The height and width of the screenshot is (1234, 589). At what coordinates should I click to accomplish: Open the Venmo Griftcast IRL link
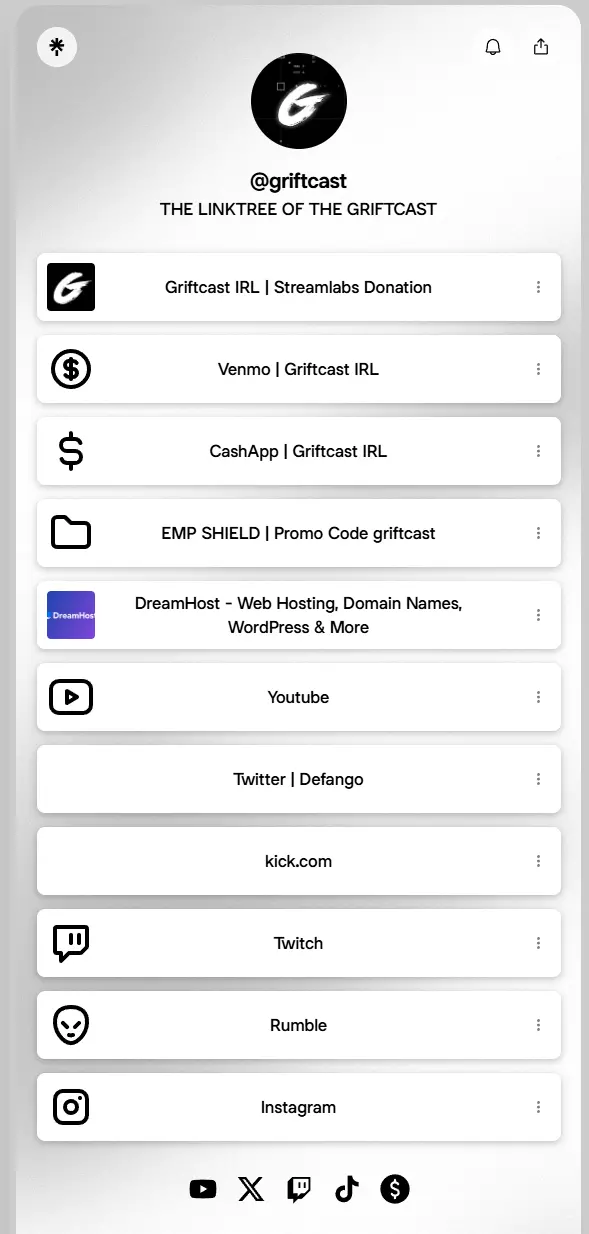click(x=298, y=369)
